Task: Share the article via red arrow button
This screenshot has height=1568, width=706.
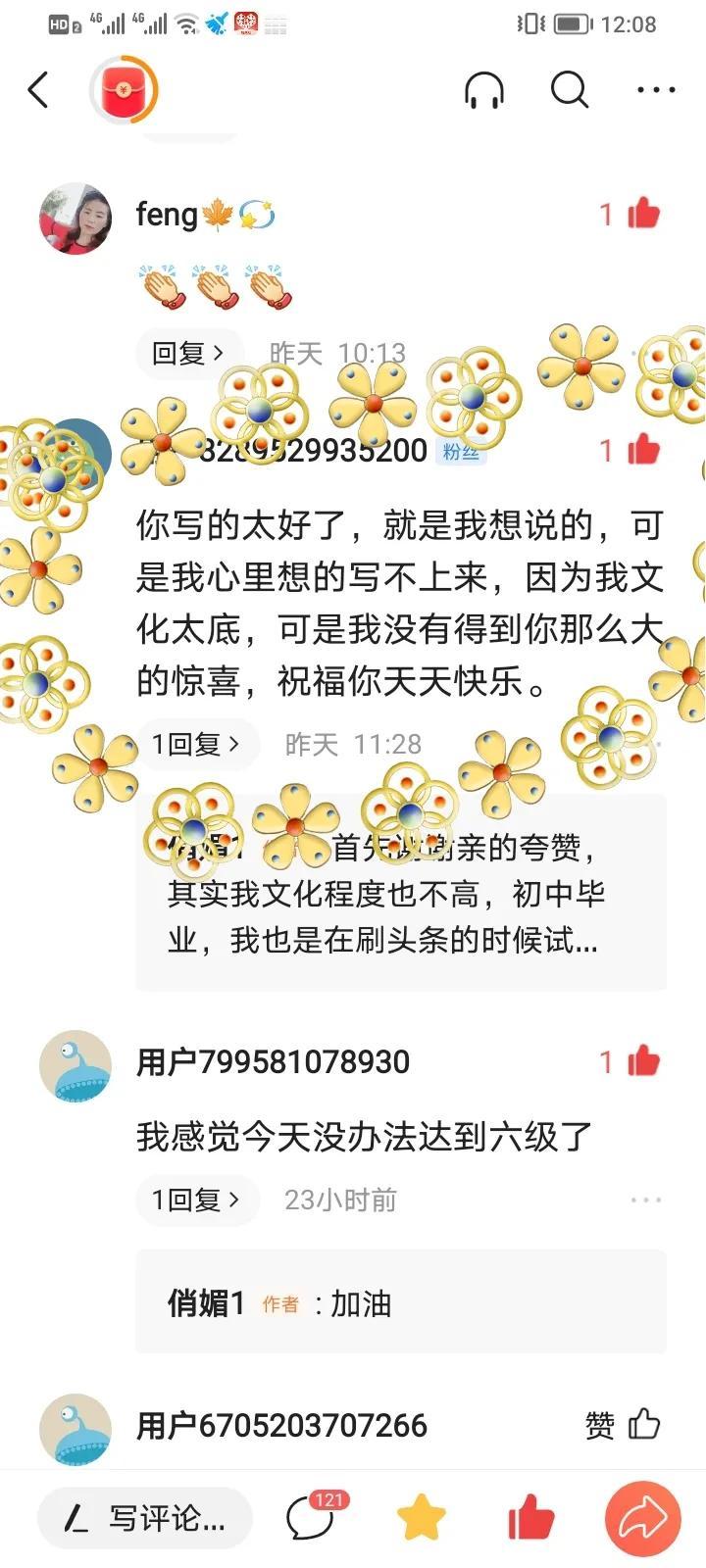Action: (643, 1519)
